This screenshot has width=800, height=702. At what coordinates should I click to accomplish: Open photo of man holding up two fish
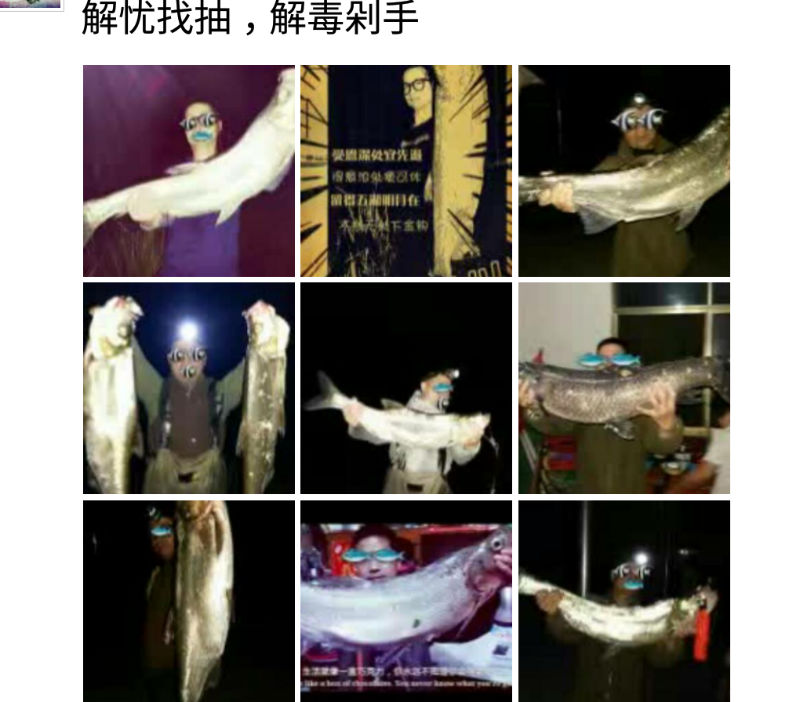[189, 388]
